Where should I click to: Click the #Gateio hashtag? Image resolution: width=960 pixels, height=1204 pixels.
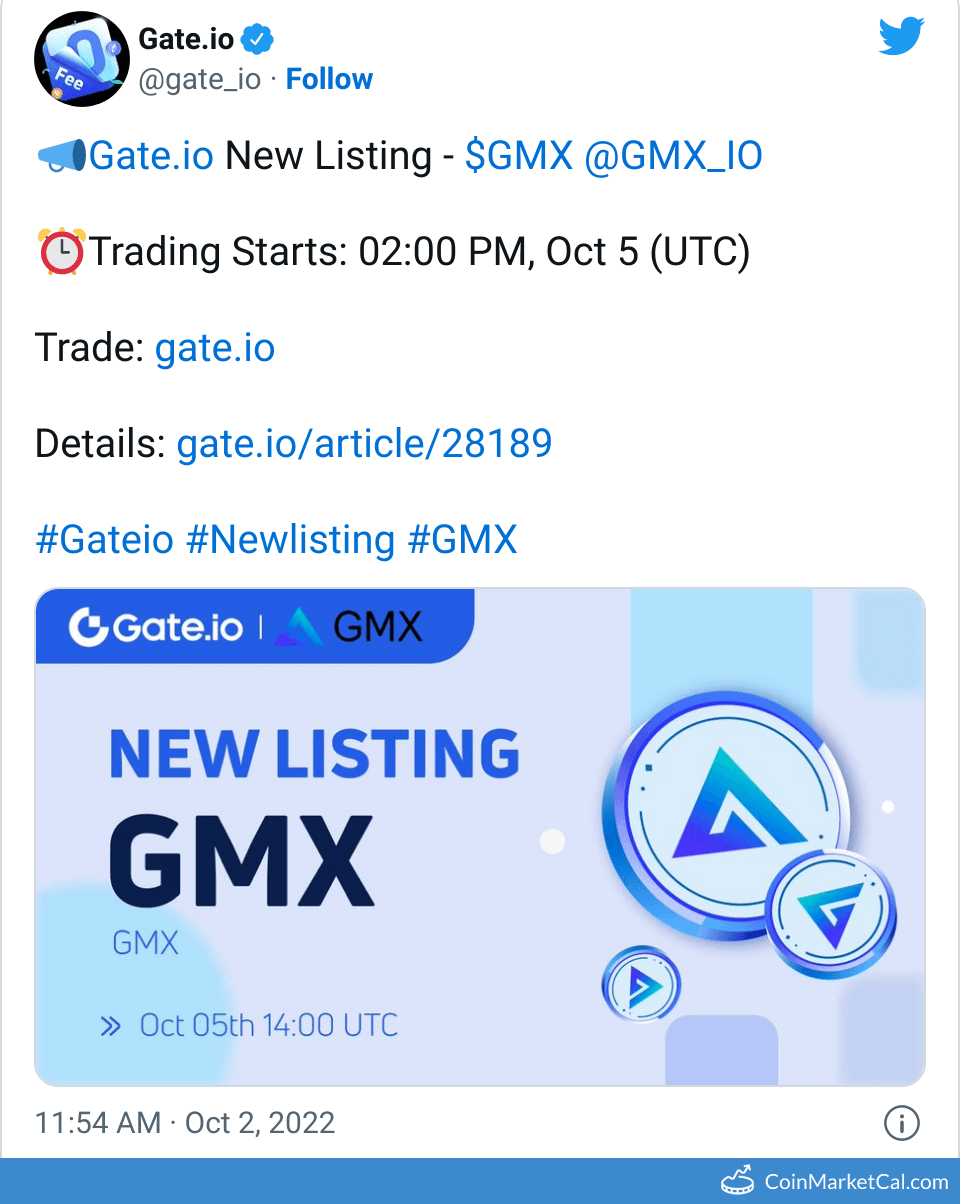pyautogui.click(x=104, y=539)
